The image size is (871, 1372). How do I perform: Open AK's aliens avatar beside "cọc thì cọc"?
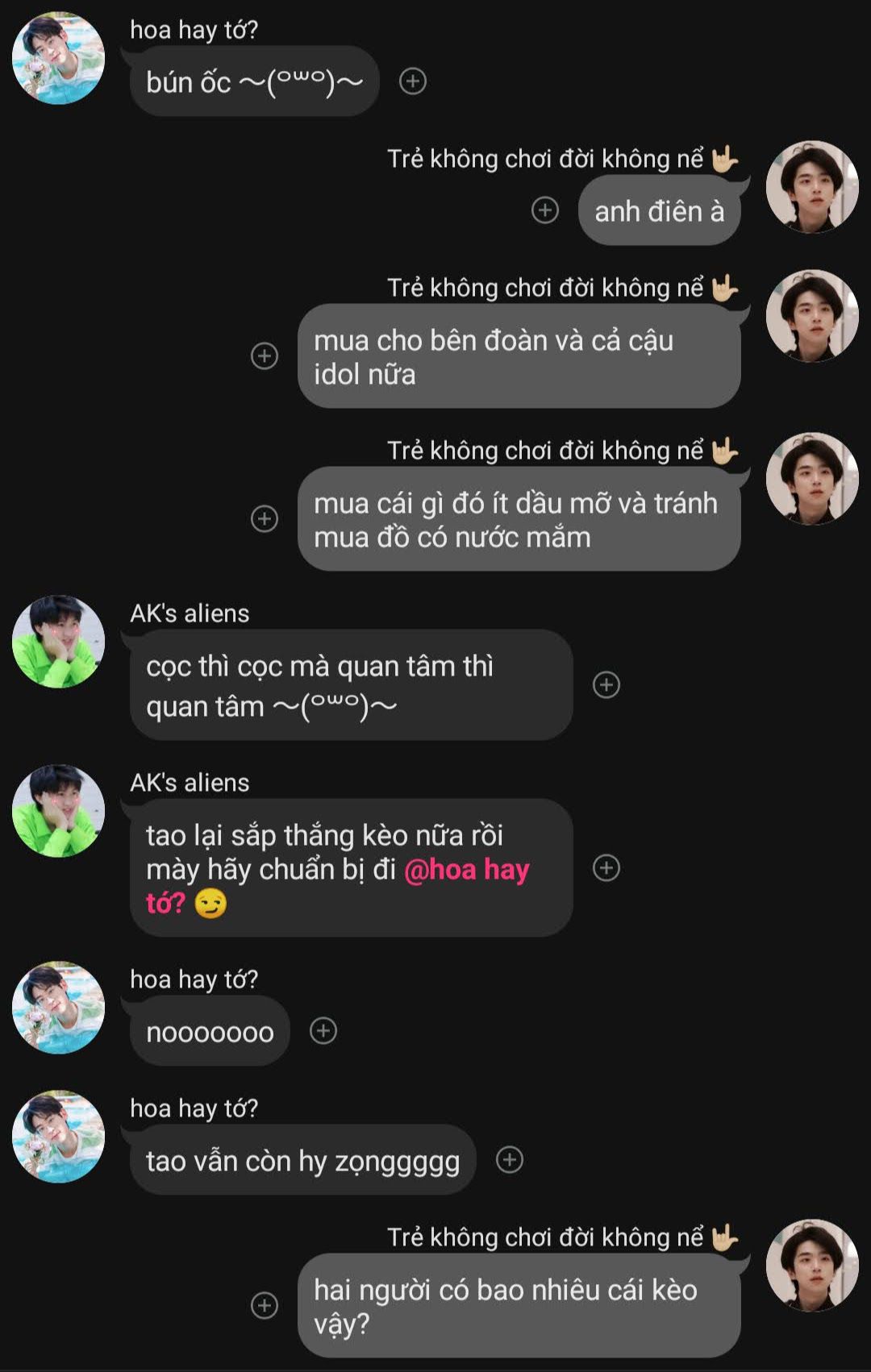[58, 642]
